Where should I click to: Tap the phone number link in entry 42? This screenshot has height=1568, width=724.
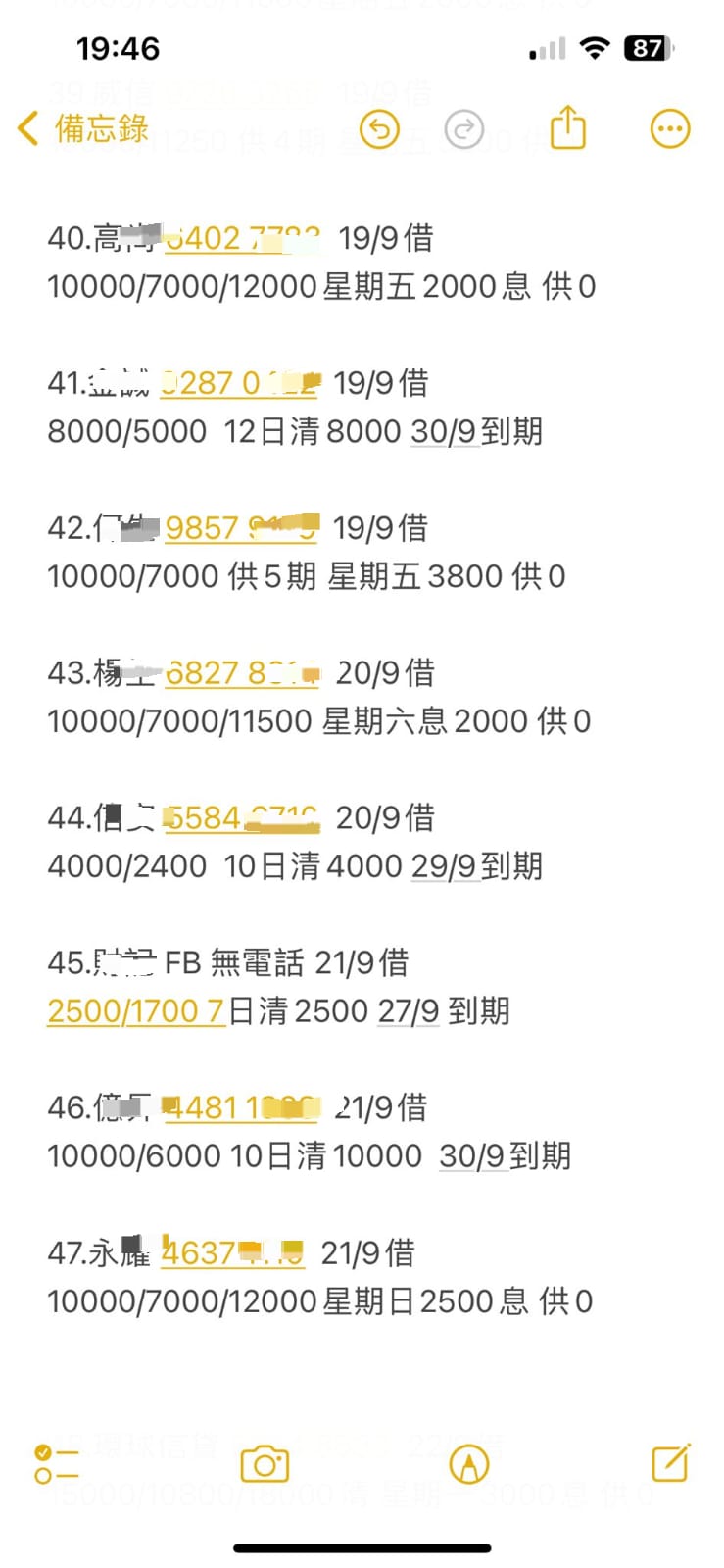click(x=241, y=528)
